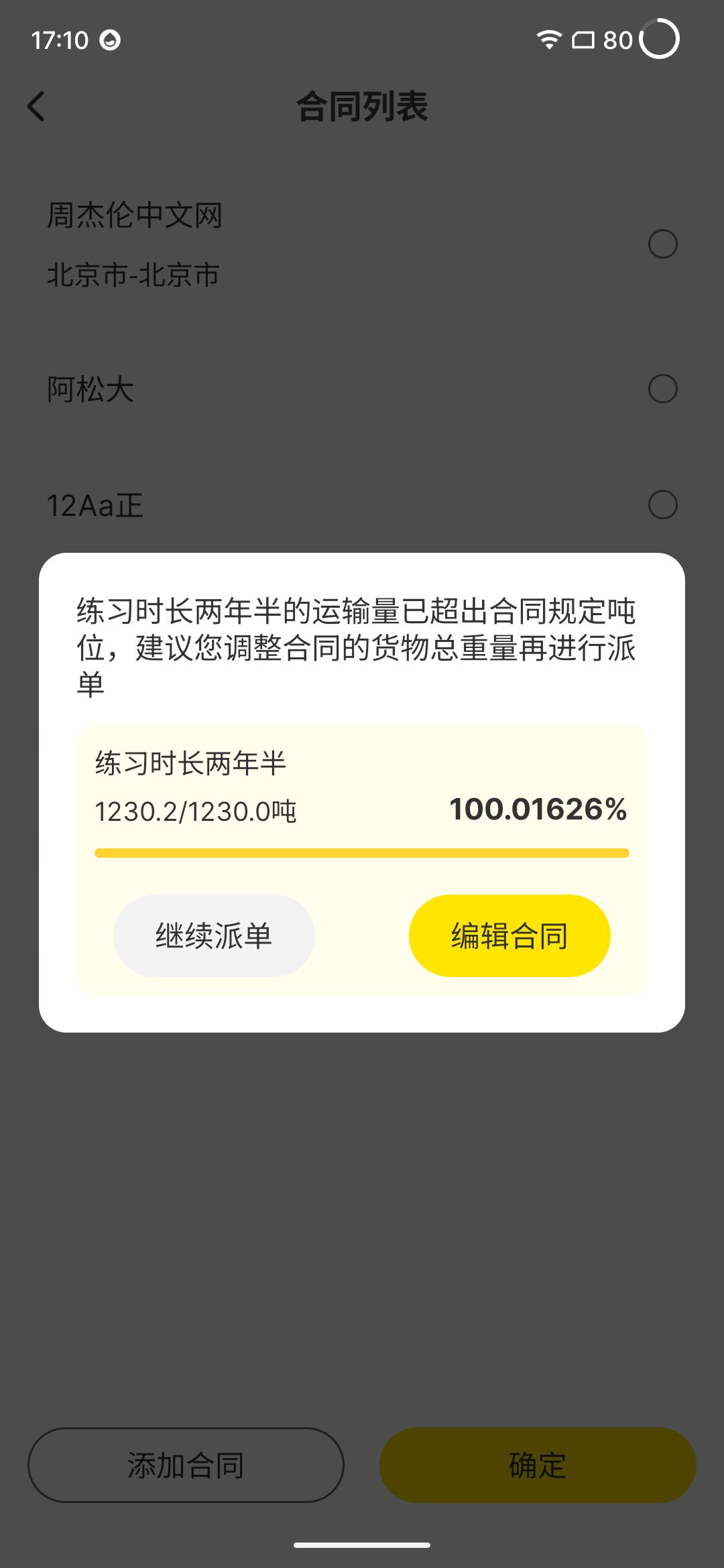Select the 12Aa正 contract radio button
The height and width of the screenshot is (1568, 724).
[662, 505]
